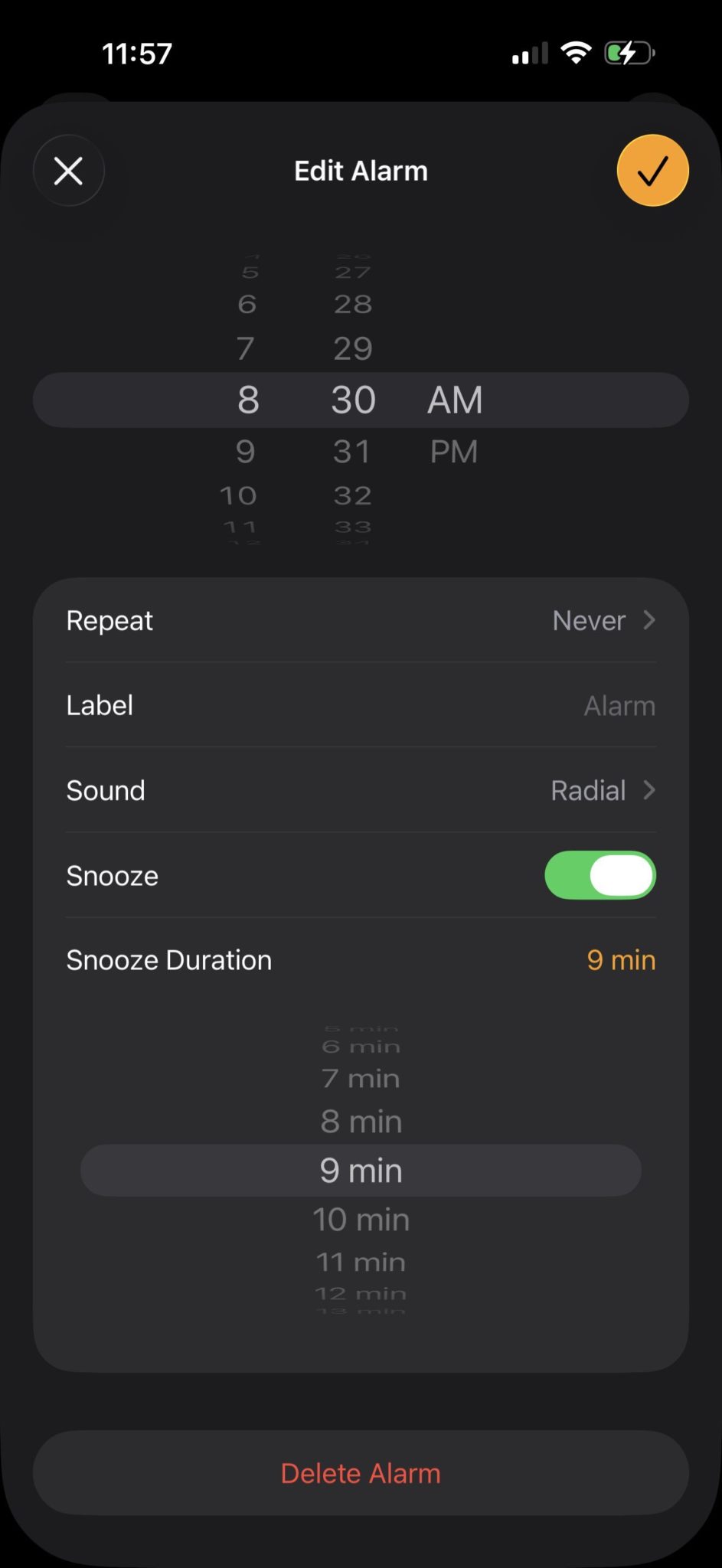Turn off the Snooze switch
Image resolution: width=722 pixels, height=1568 pixels.
tap(599, 875)
